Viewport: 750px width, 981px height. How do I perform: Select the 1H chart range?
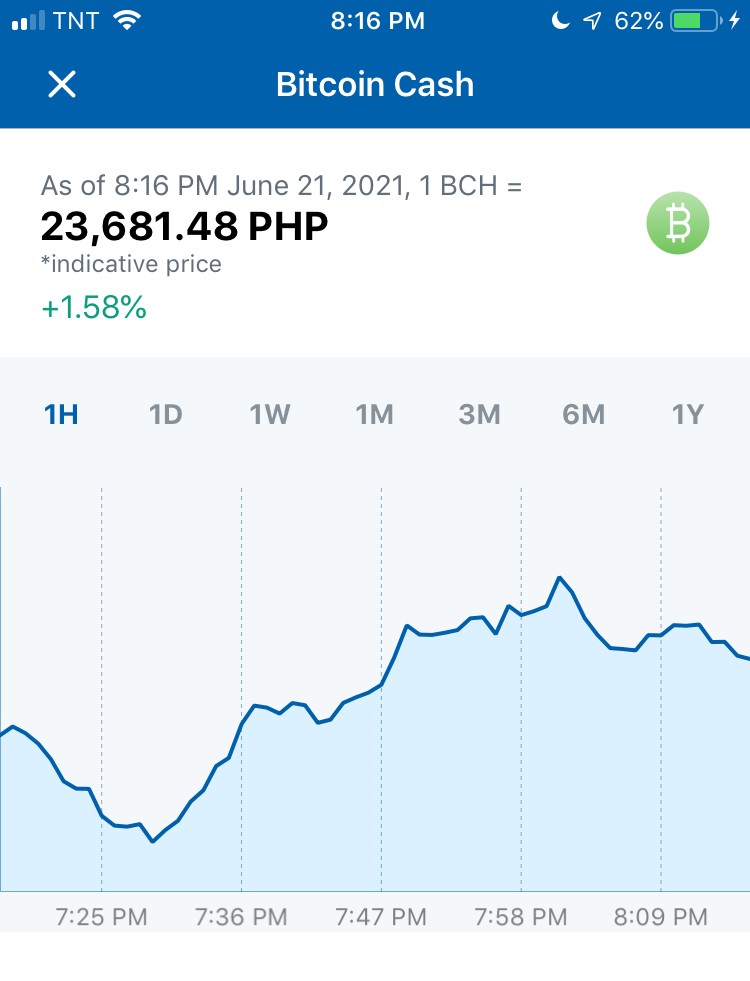point(61,414)
